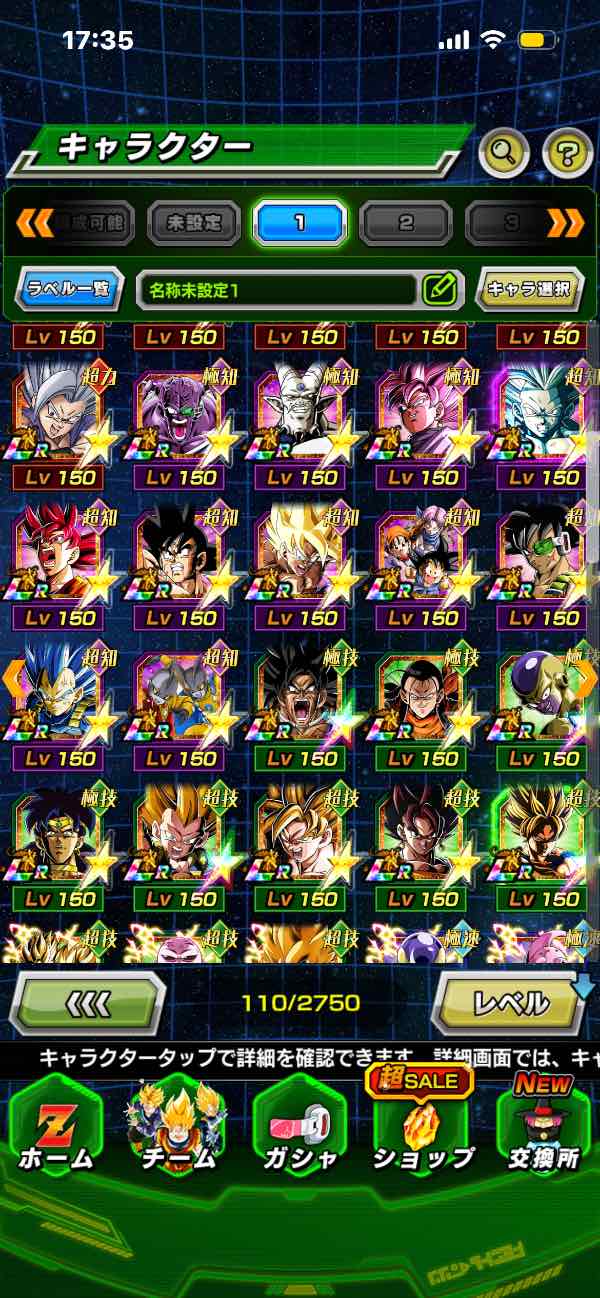The width and height of the screenshot is (600, 1298).
Task: Tap the right orange arrows by the tabs
Action: pos(566,222)
